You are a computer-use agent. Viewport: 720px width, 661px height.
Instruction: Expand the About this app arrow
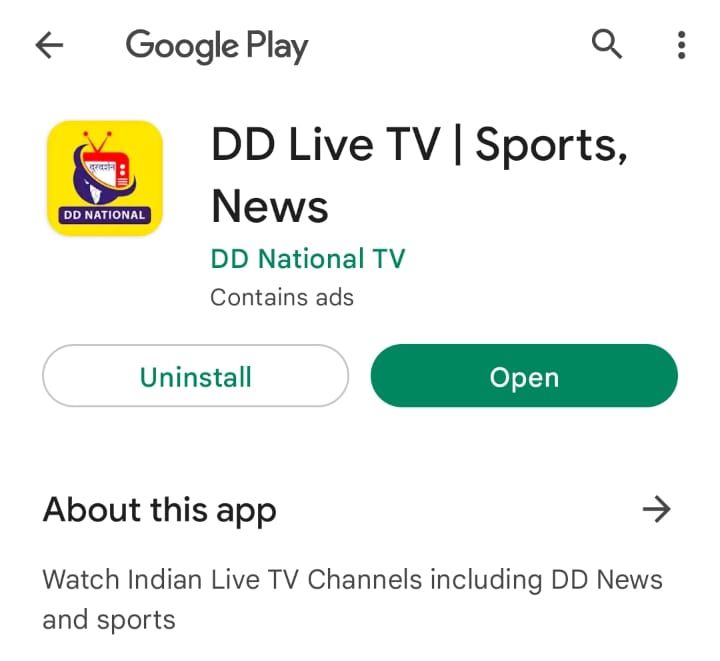(656, 510)
